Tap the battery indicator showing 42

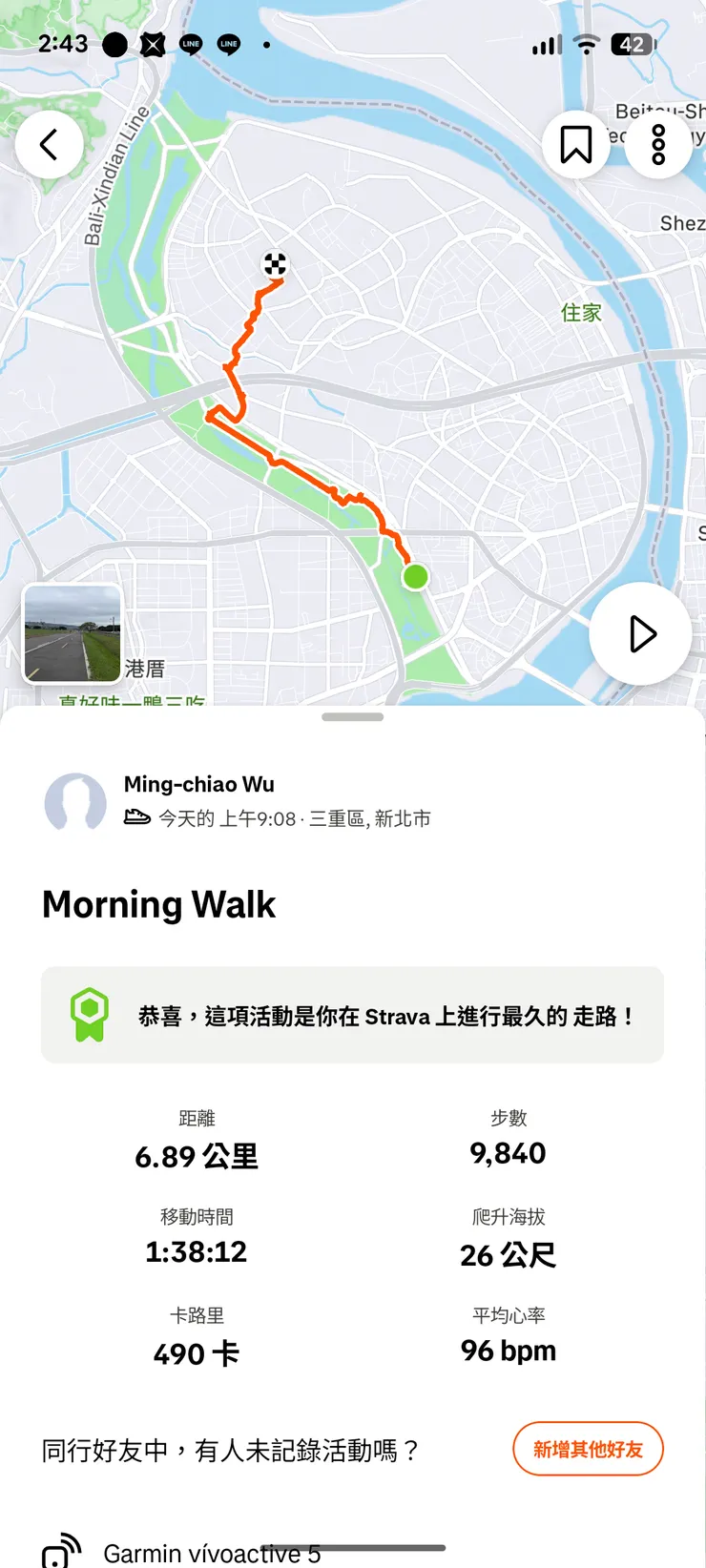[x=631, y=44]
